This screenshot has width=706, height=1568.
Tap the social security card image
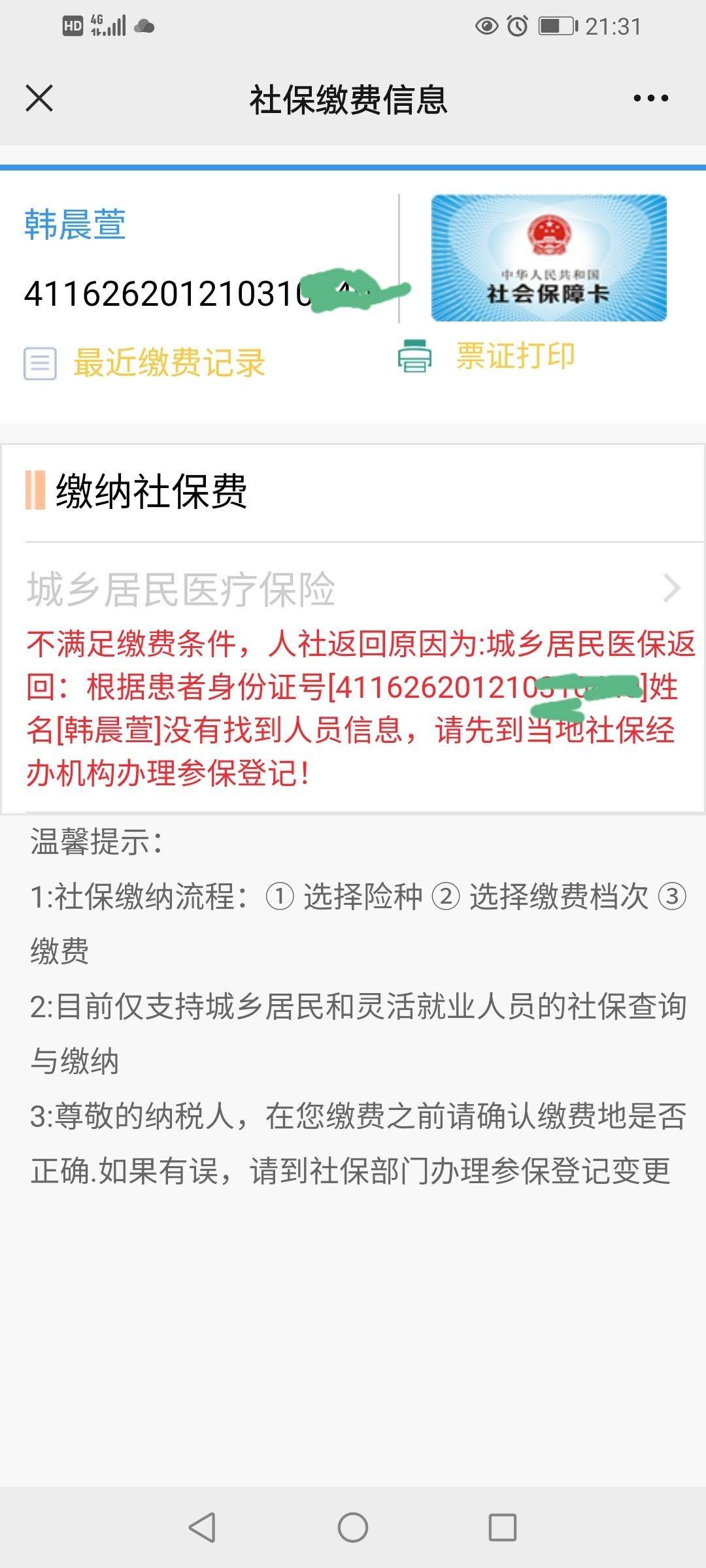pyautogui.click(x=548, y=258)
